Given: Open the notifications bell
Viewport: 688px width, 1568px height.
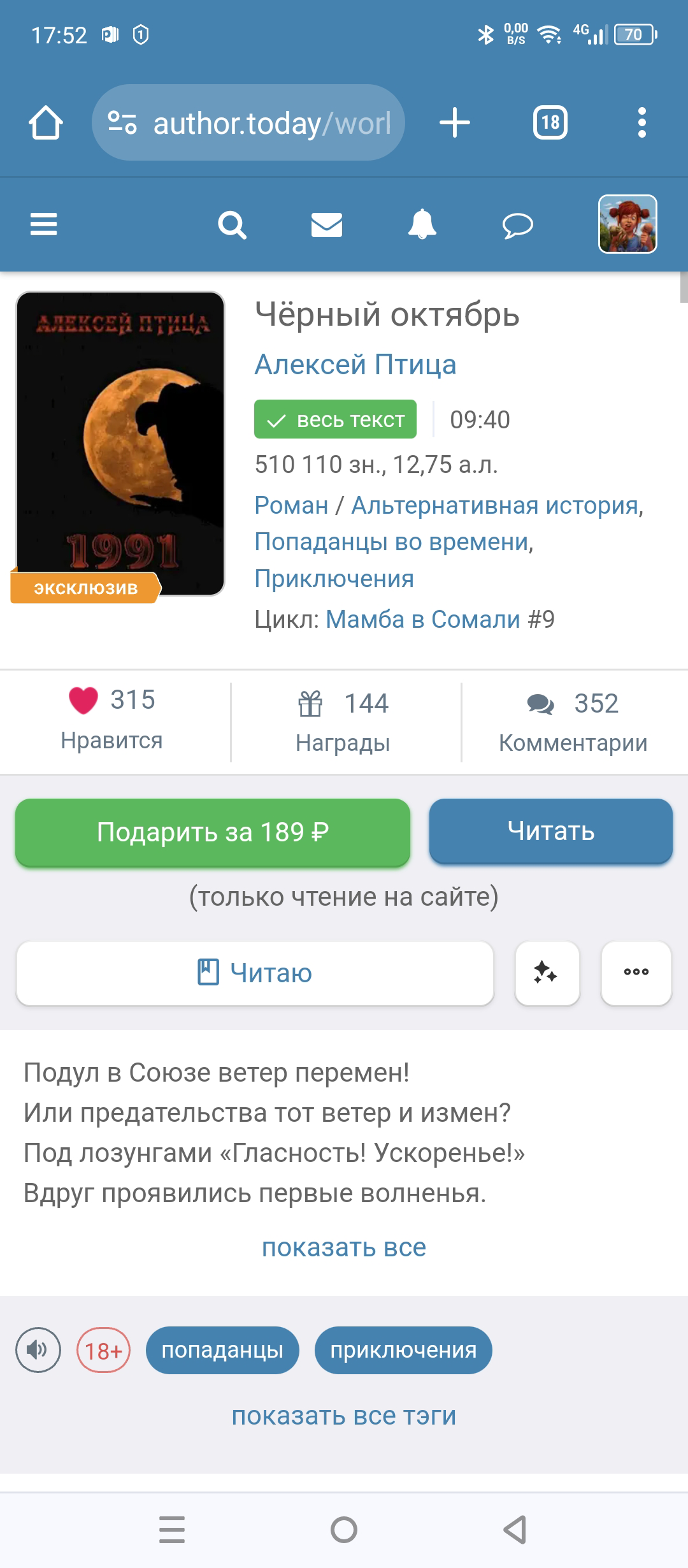Looking at the screenshot, I should click(x=422, y=224).
